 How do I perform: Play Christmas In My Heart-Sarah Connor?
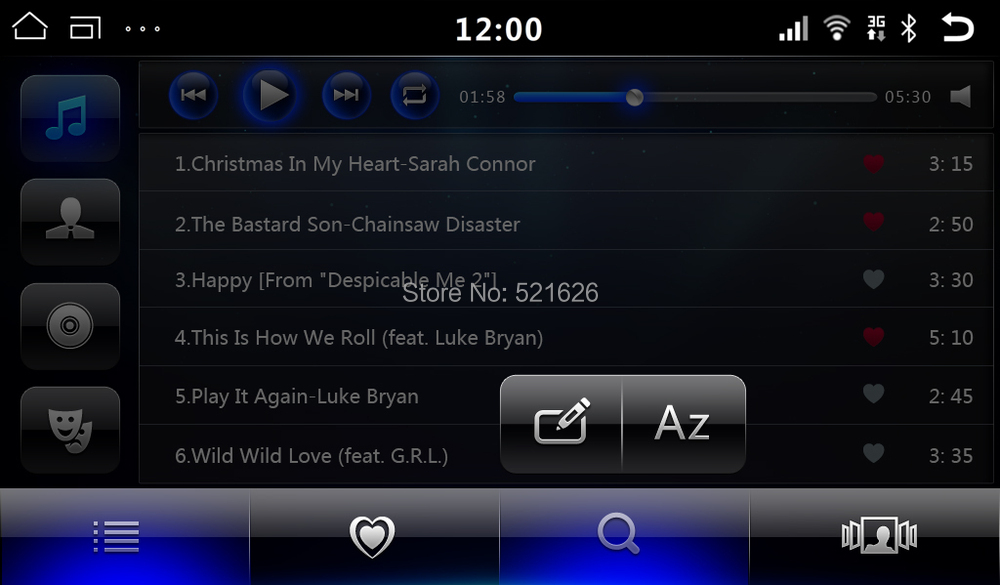(355, 164)
